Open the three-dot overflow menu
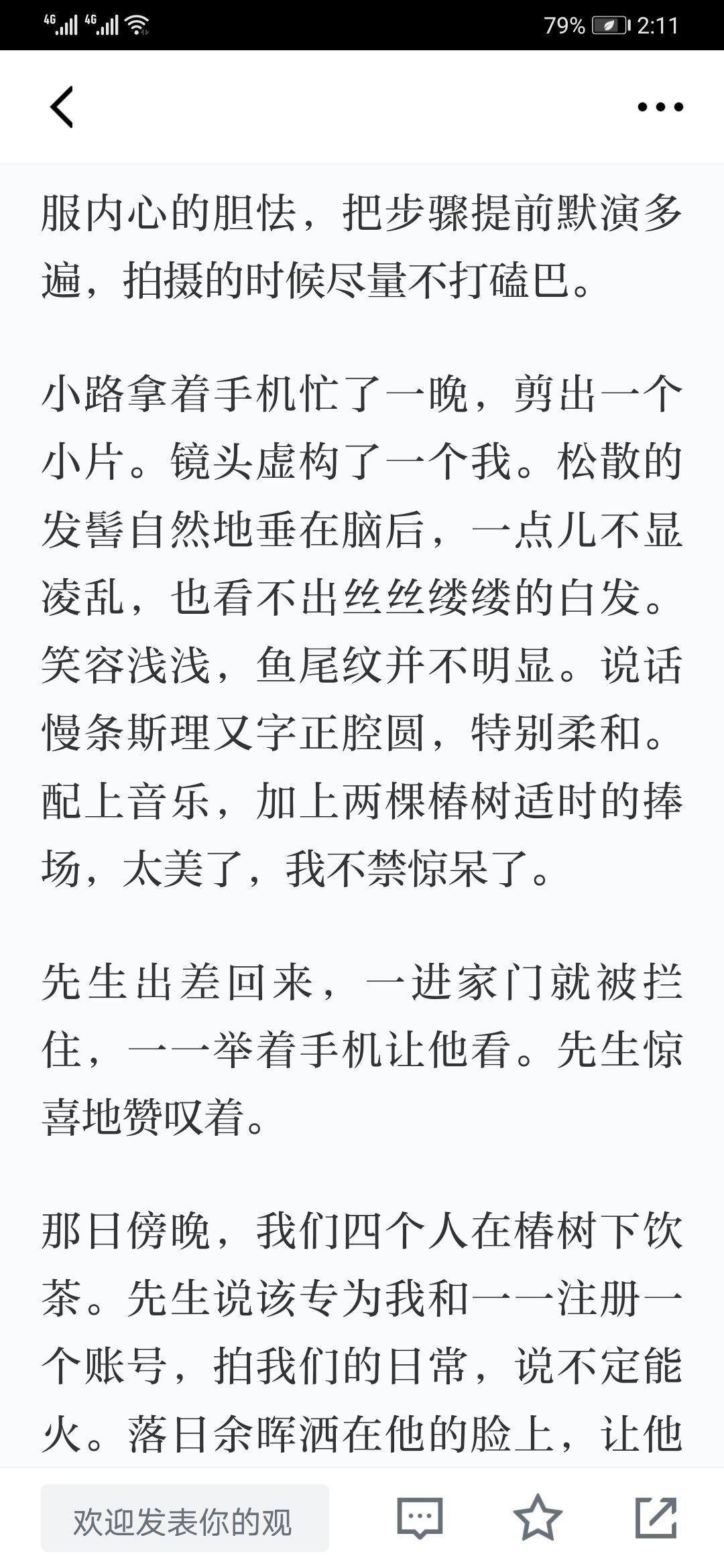This screenshot has height=1568, width=724. click(660, 107)
